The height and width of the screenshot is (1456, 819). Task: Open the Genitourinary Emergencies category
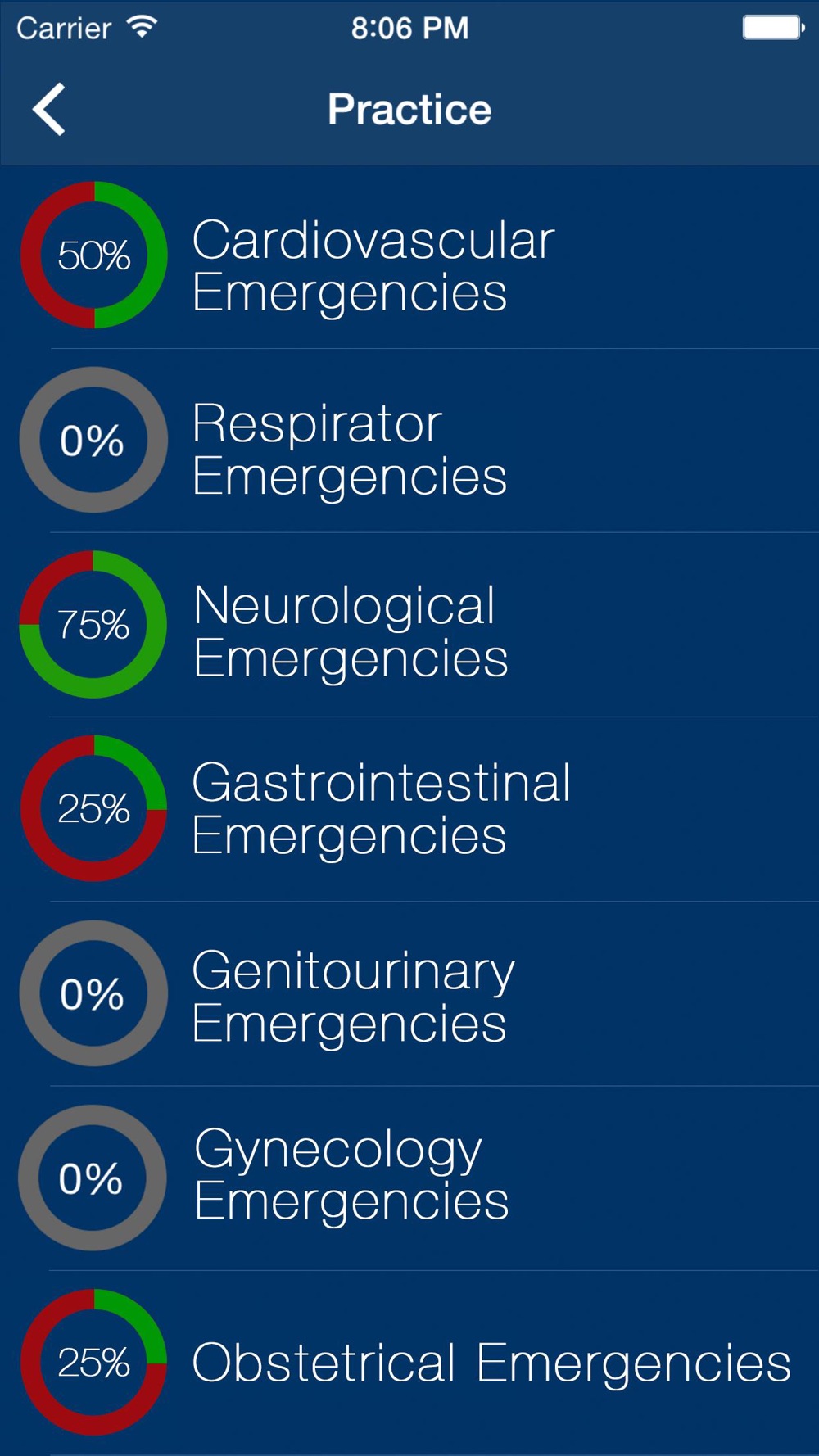(409, 994)
